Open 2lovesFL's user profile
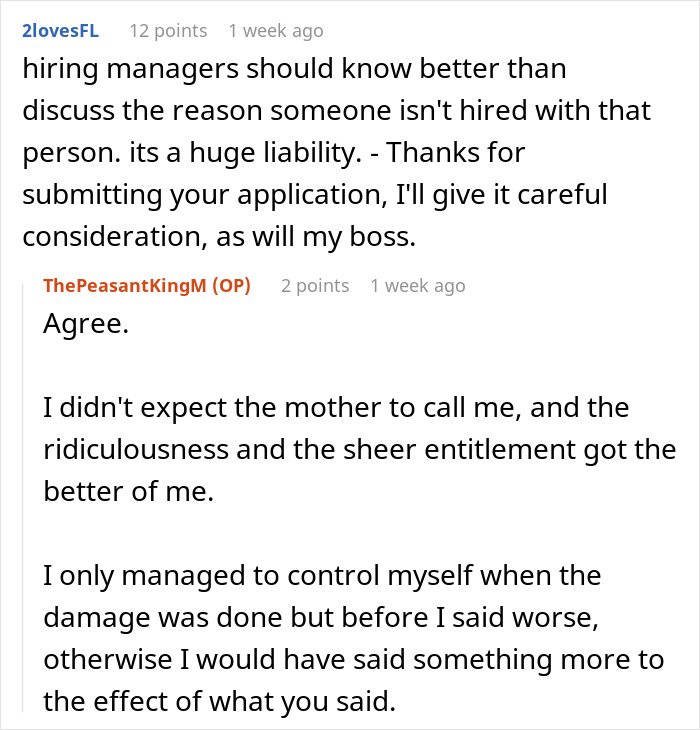 (61, 31)
